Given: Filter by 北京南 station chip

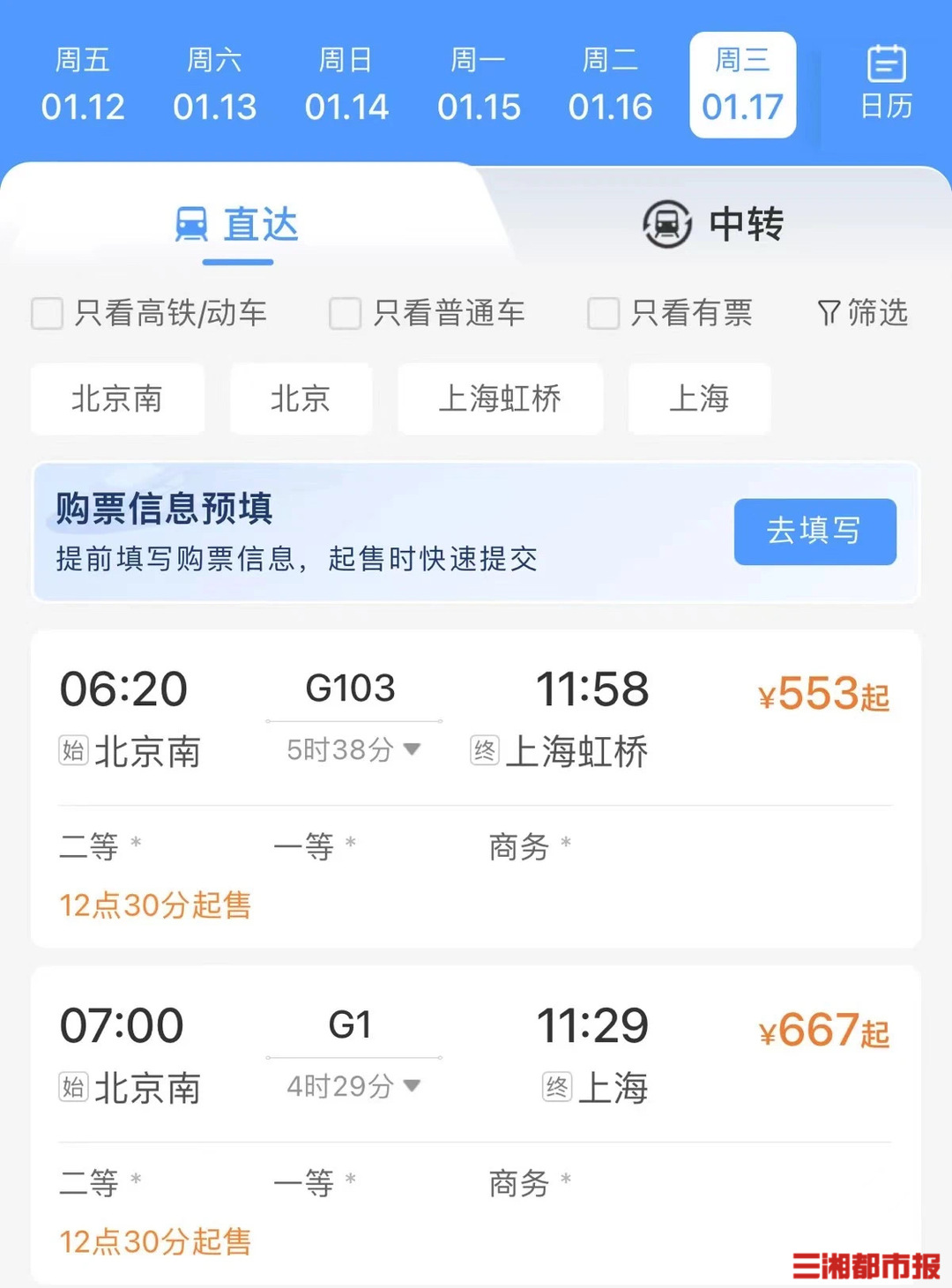Looking at the screenshot, I should (117, 398).
